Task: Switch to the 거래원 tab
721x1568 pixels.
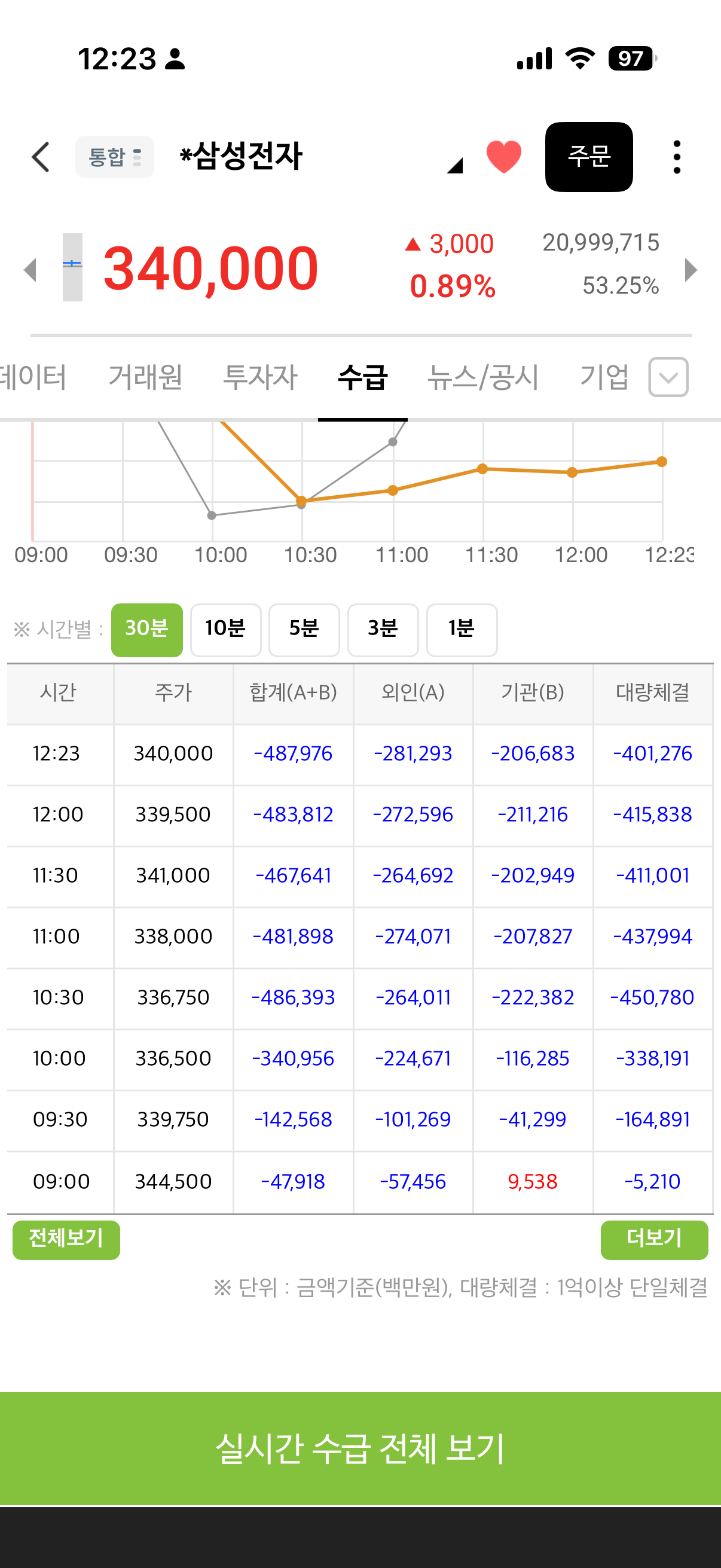Action: [145, 377]
